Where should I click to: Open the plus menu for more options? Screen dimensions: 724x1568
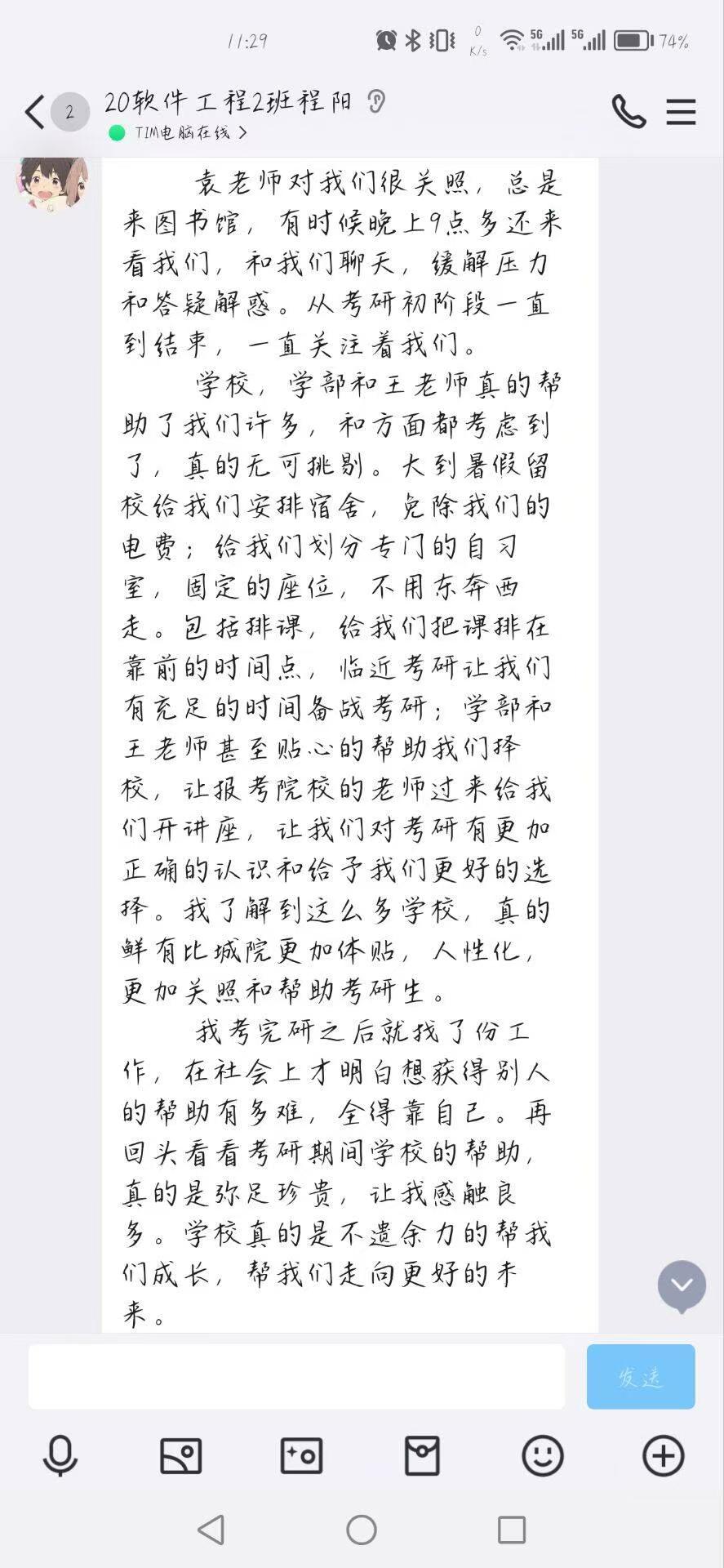(663, 1456)
